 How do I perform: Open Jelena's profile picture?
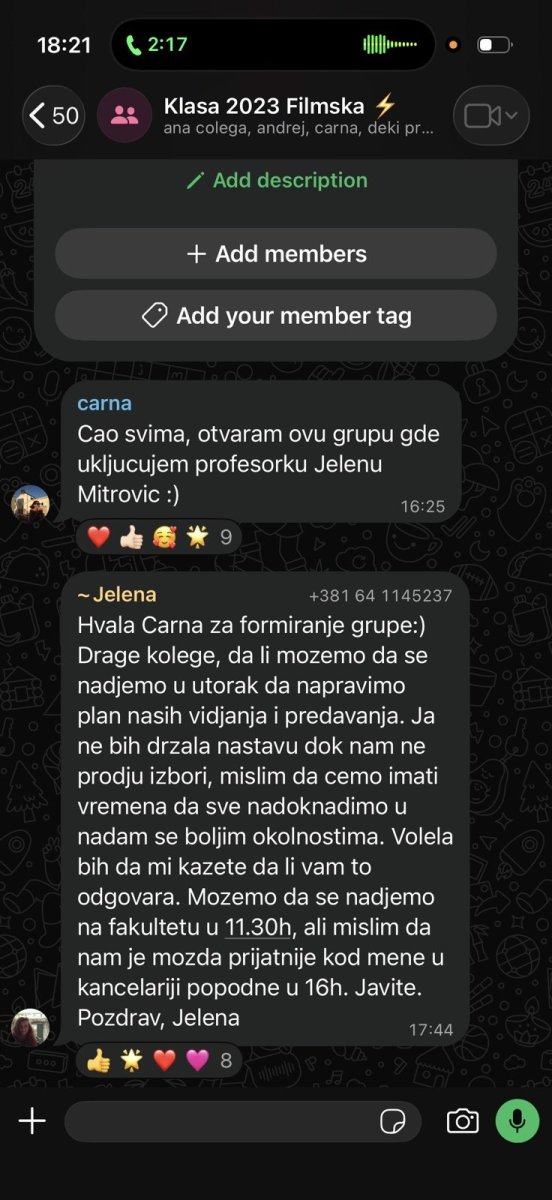pyautogui.click(x=30, y=1027)
